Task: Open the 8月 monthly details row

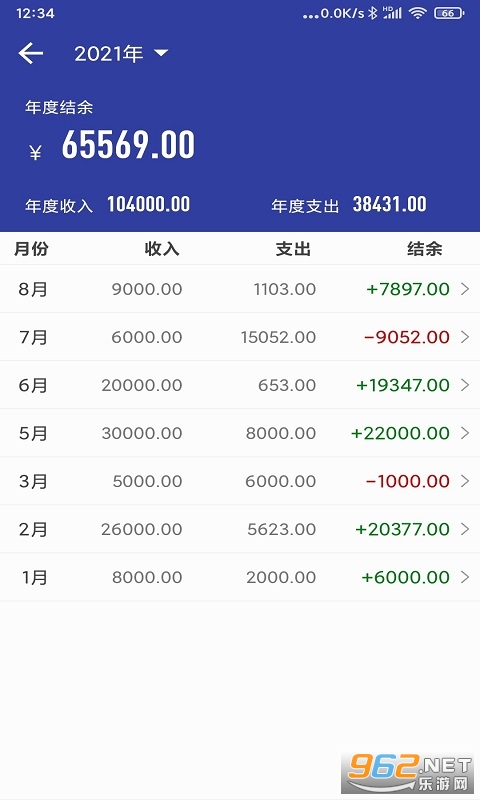Action: coord(240,289)
